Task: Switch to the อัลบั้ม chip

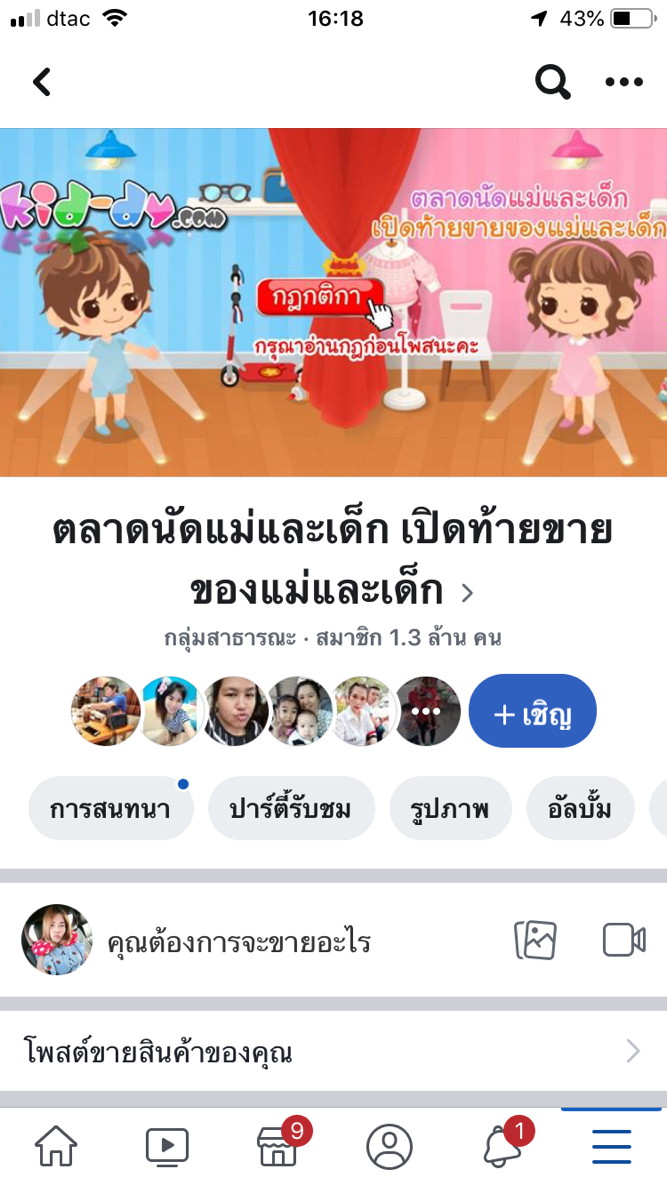Action: click(x=579, y=808)
